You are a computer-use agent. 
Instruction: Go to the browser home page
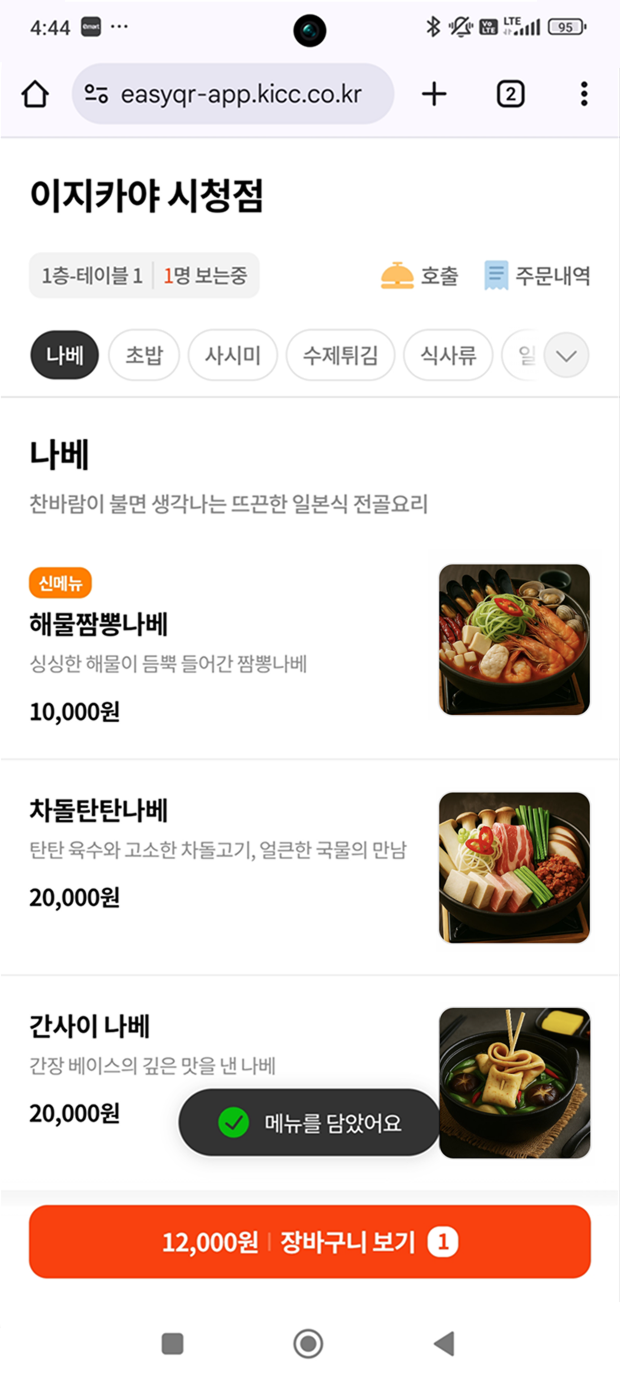pyautogui.click(x=35, y=95)
